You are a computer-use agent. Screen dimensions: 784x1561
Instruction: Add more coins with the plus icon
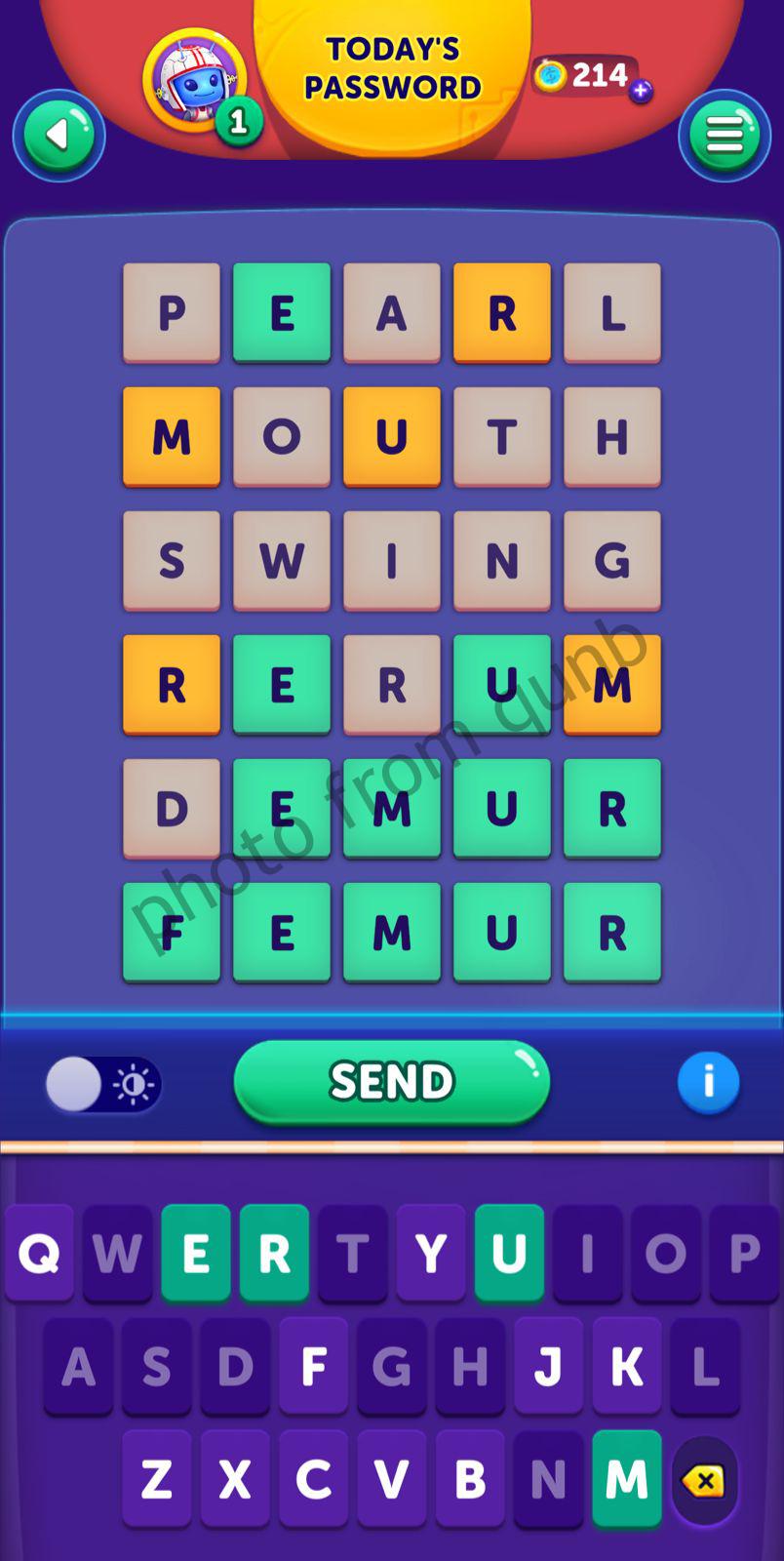[641, 92]
